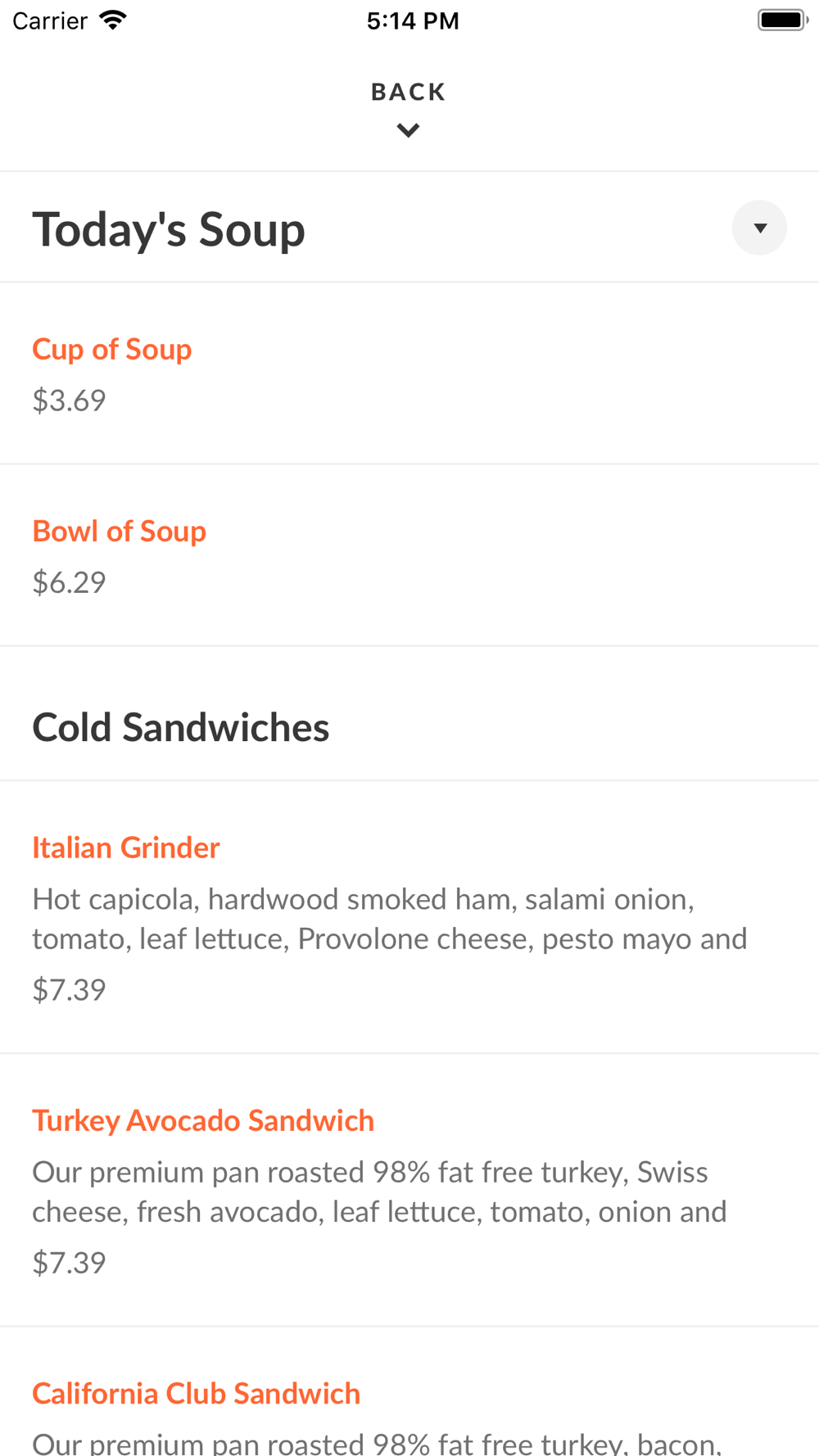View Turkey Avocado Sandwich item
The image size is (819, 1456).
pos(203,1120)
